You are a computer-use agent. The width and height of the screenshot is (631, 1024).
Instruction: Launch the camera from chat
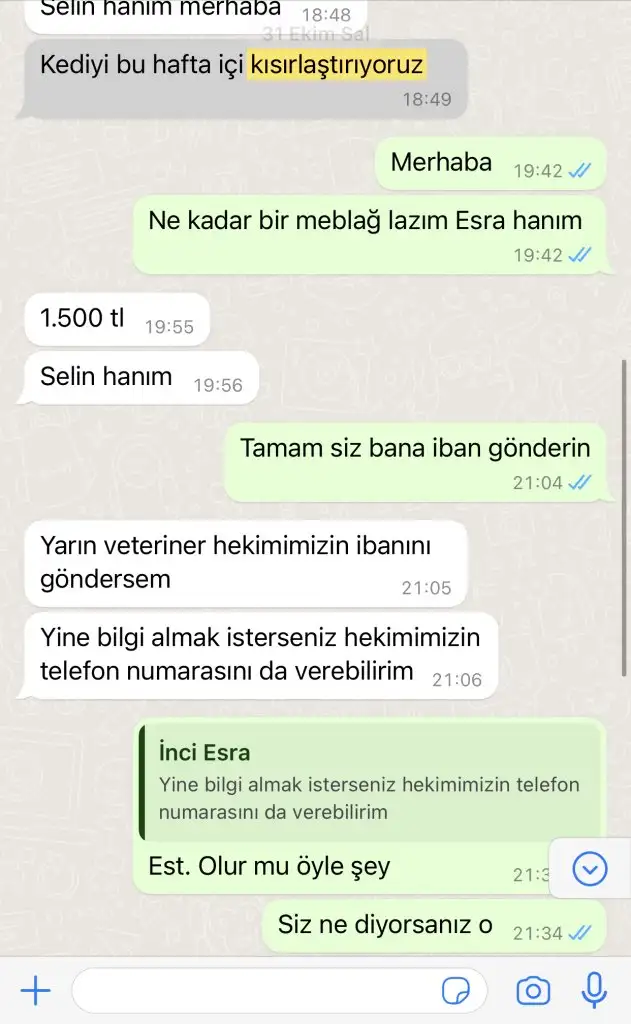[533, 991]
